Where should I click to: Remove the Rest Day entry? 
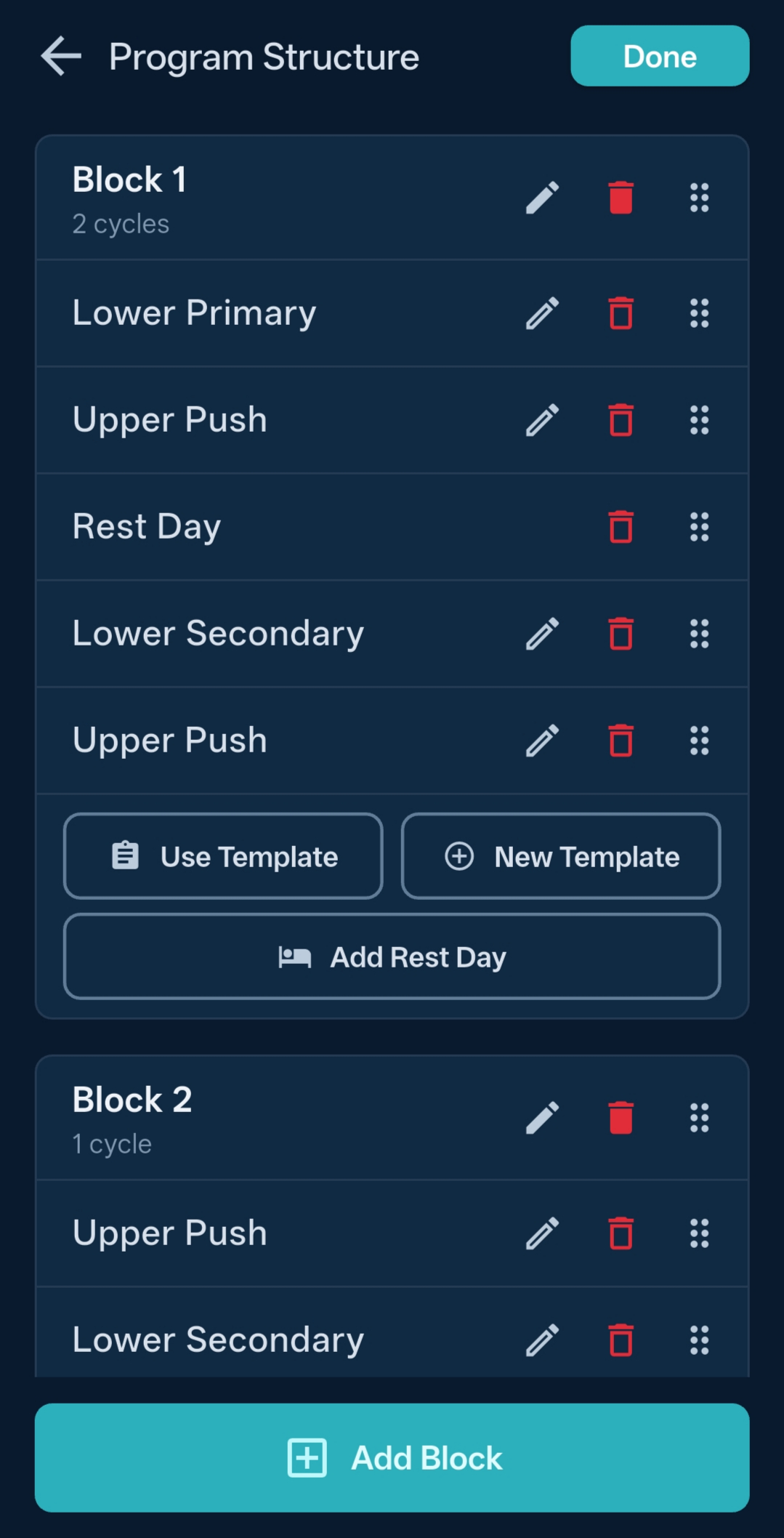click(x=621, y=527)
